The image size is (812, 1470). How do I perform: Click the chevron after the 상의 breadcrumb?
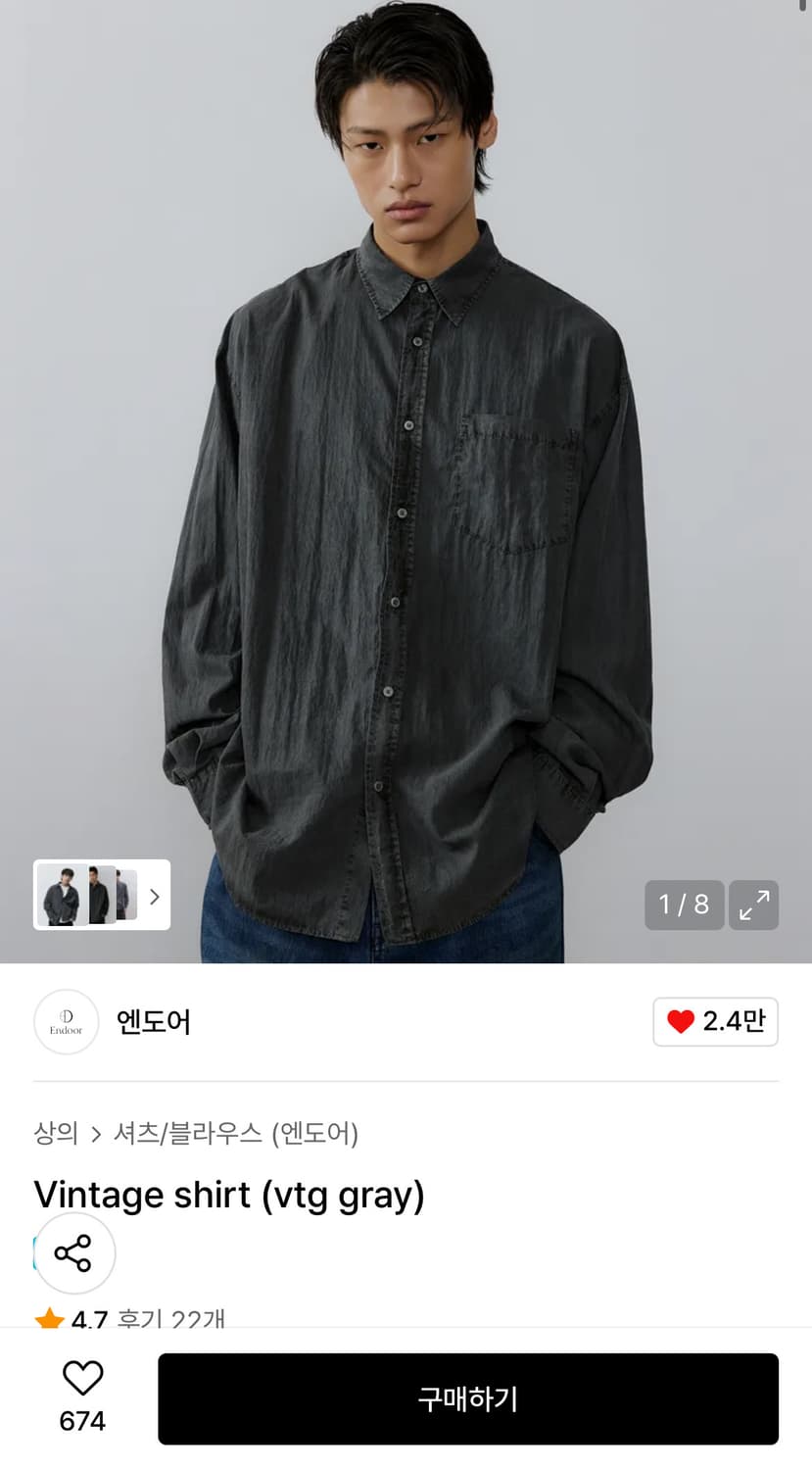coord(96,1134)
